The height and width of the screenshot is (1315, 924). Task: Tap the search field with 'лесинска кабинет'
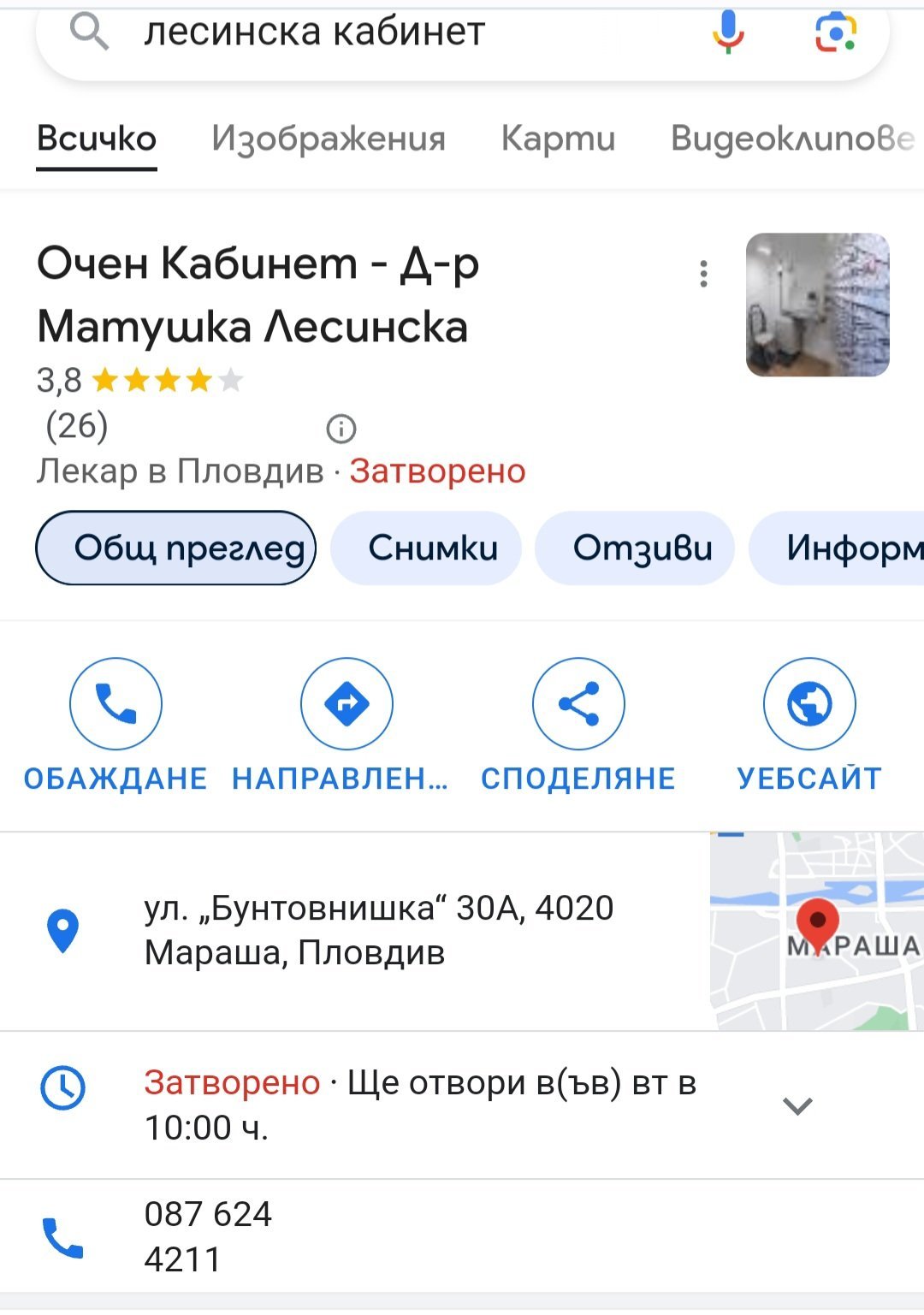(x=385, y=33)
